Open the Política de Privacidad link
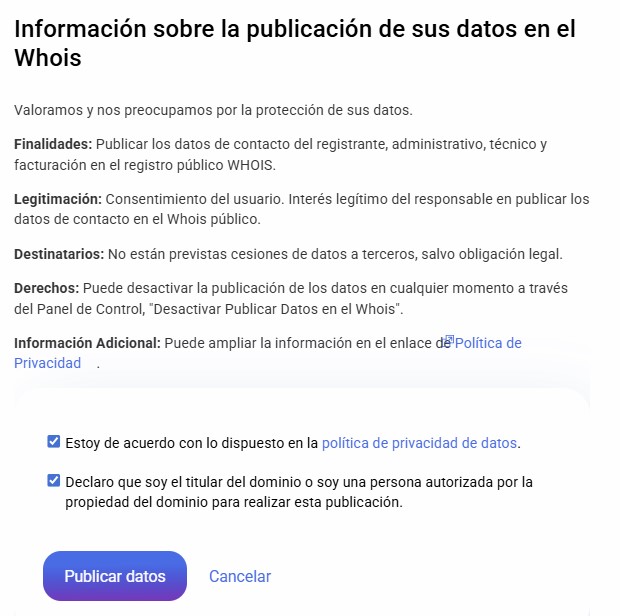Image resolution: width=620 pixels, height=616 pixels. 488,343
